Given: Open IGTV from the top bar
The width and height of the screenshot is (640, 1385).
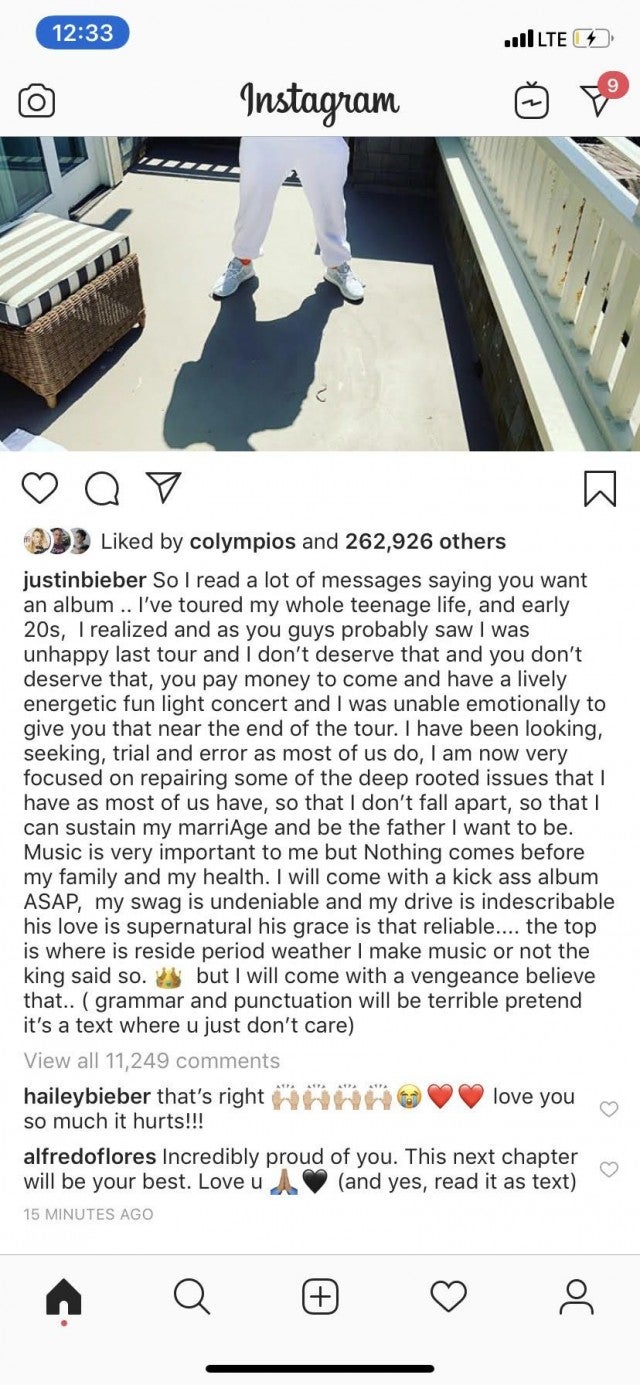Looking at the screenshot, I should pos(530,101).
